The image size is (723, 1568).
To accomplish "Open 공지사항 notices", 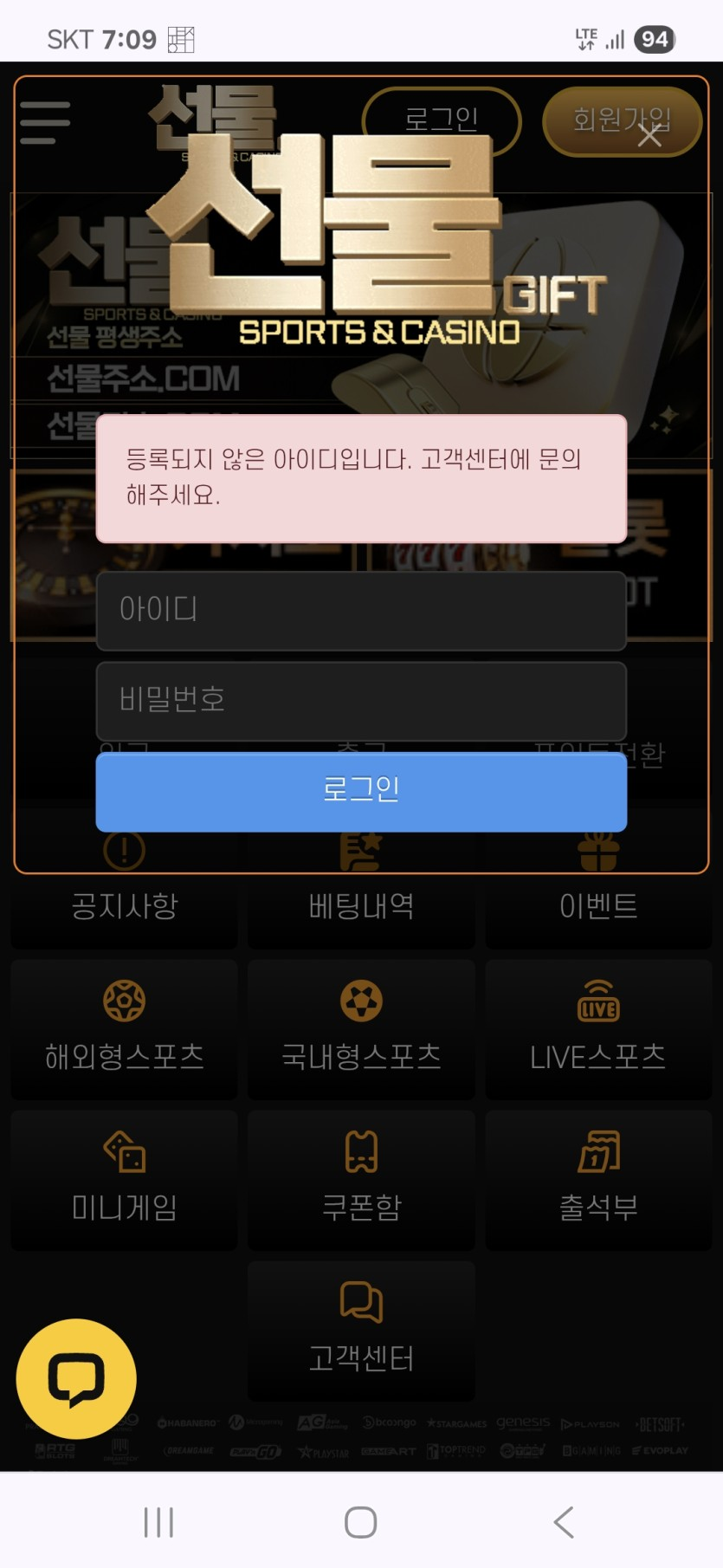I will pyautogui.click(x=124, y=905).
